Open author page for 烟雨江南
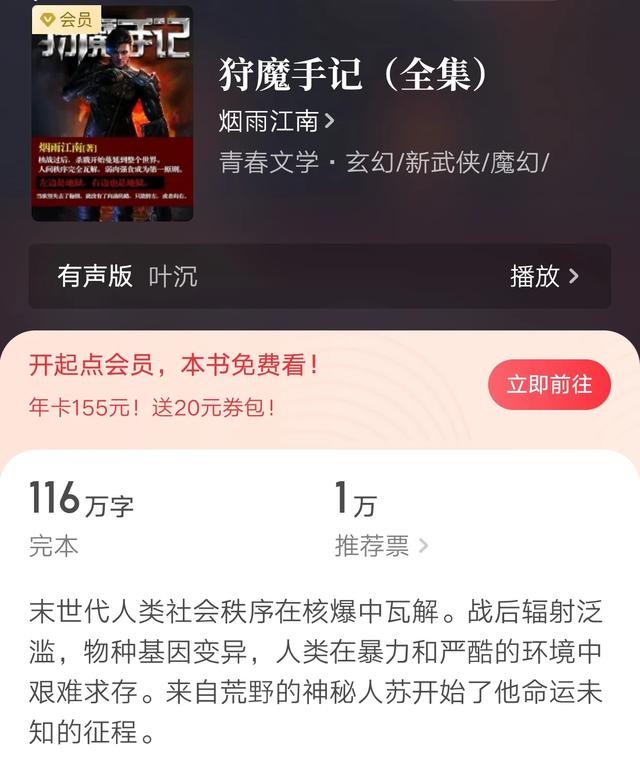The image size is (640, 760). (276, 122)
